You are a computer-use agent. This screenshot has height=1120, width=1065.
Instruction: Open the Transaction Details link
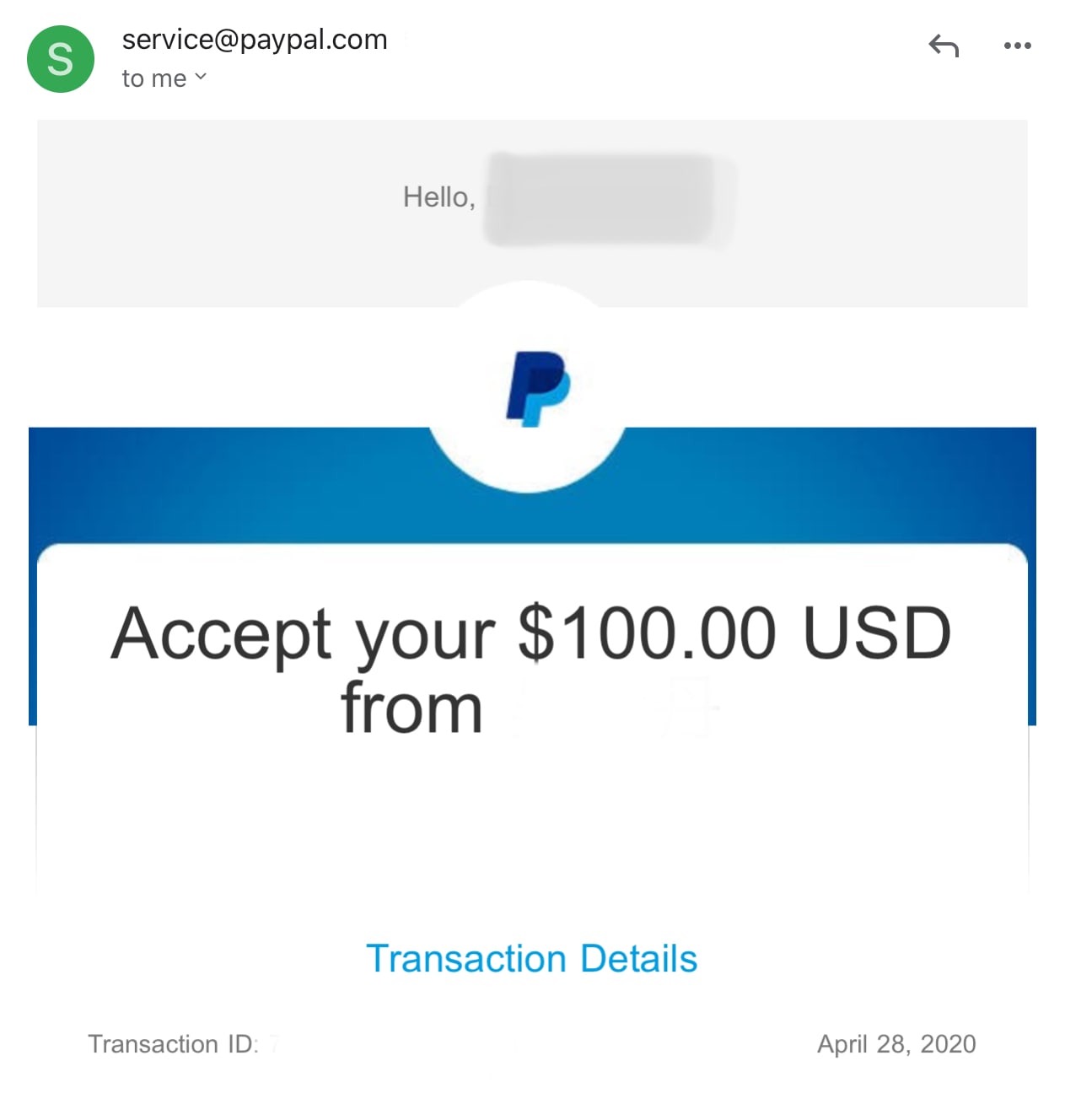tap(531, 959)
